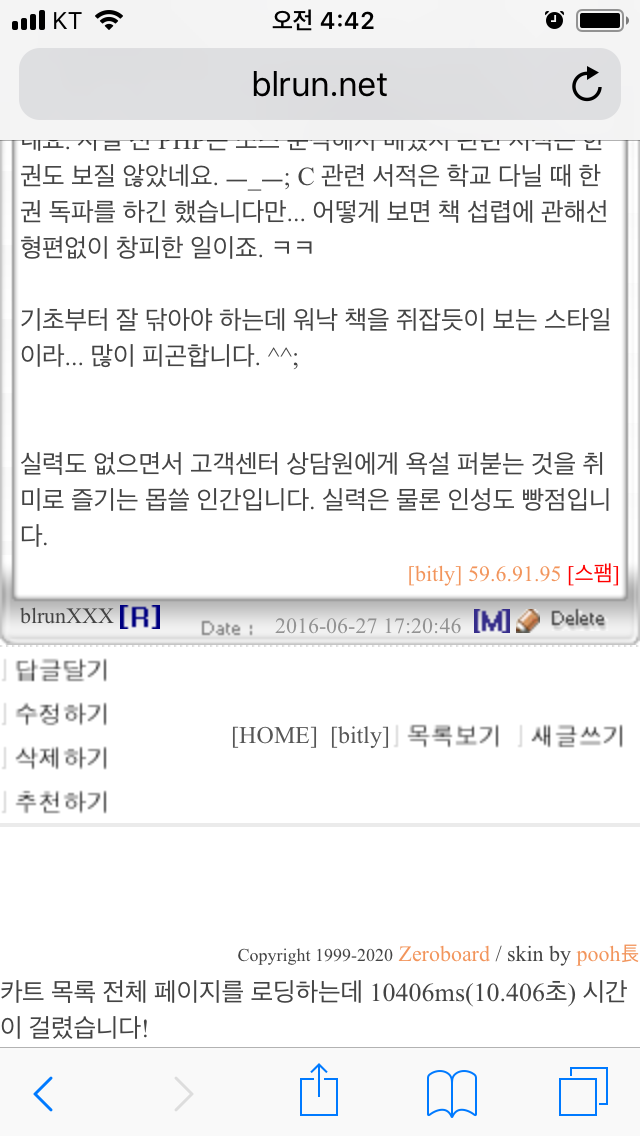
Task: Tap the blrun.net address field
Action: coord(320,84)
